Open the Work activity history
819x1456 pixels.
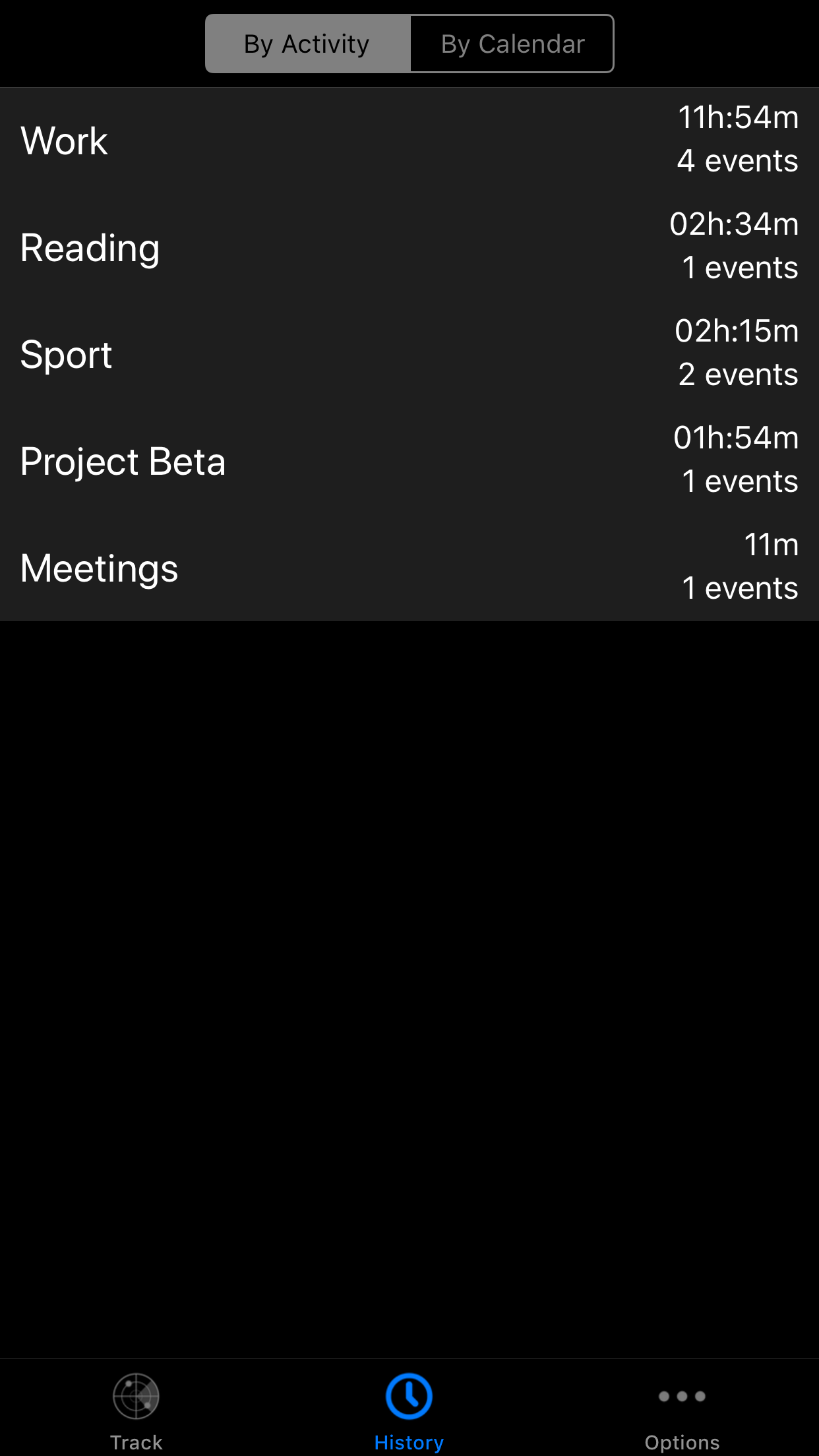tap(409, 140)
